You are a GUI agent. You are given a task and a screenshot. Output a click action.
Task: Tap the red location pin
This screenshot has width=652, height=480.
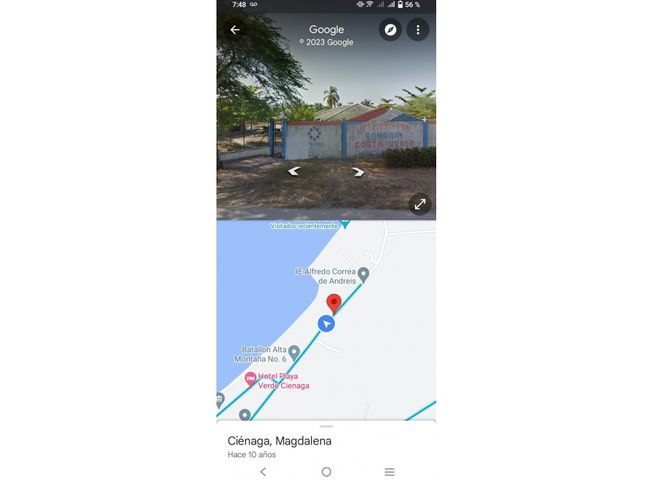pyautogui.click(x=334, y=303)
